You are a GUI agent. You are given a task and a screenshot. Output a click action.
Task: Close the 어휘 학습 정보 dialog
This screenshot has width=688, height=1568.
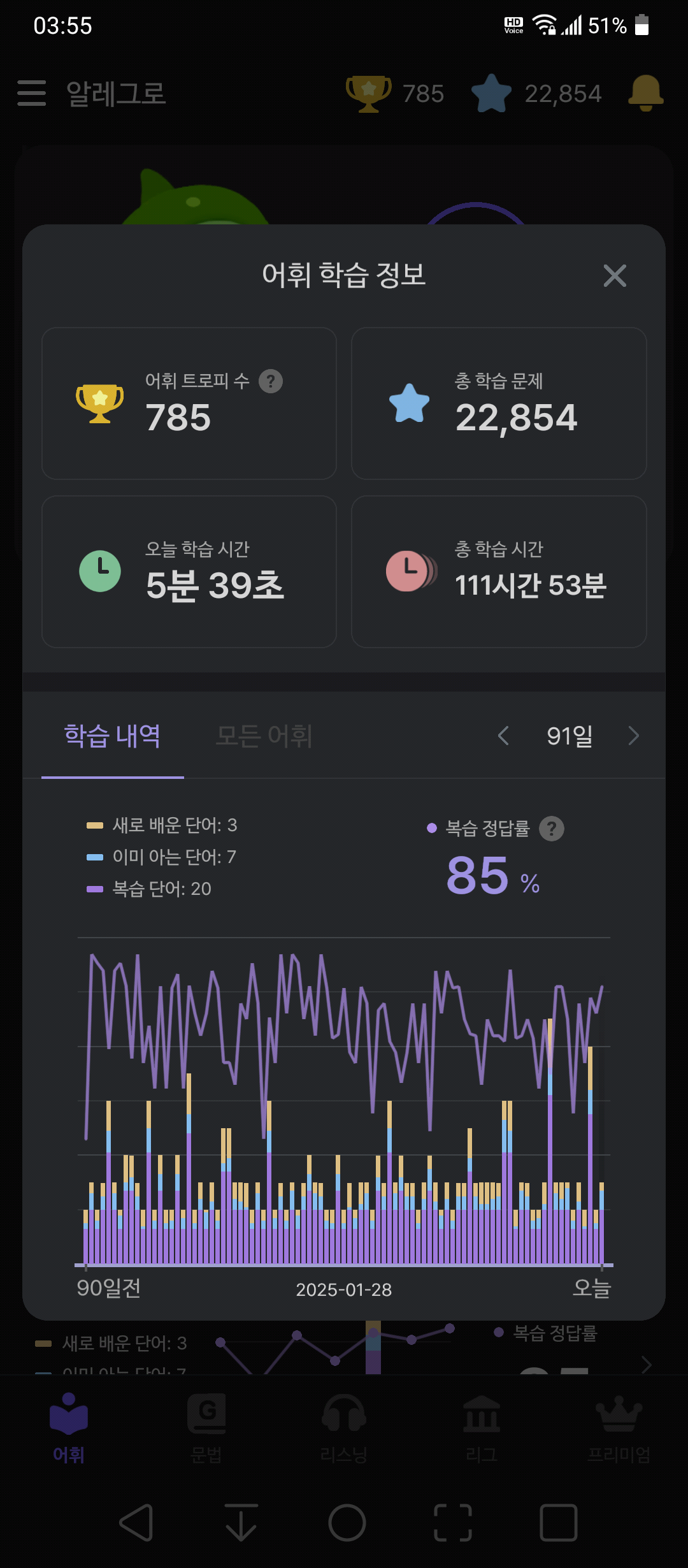point(615,276)
